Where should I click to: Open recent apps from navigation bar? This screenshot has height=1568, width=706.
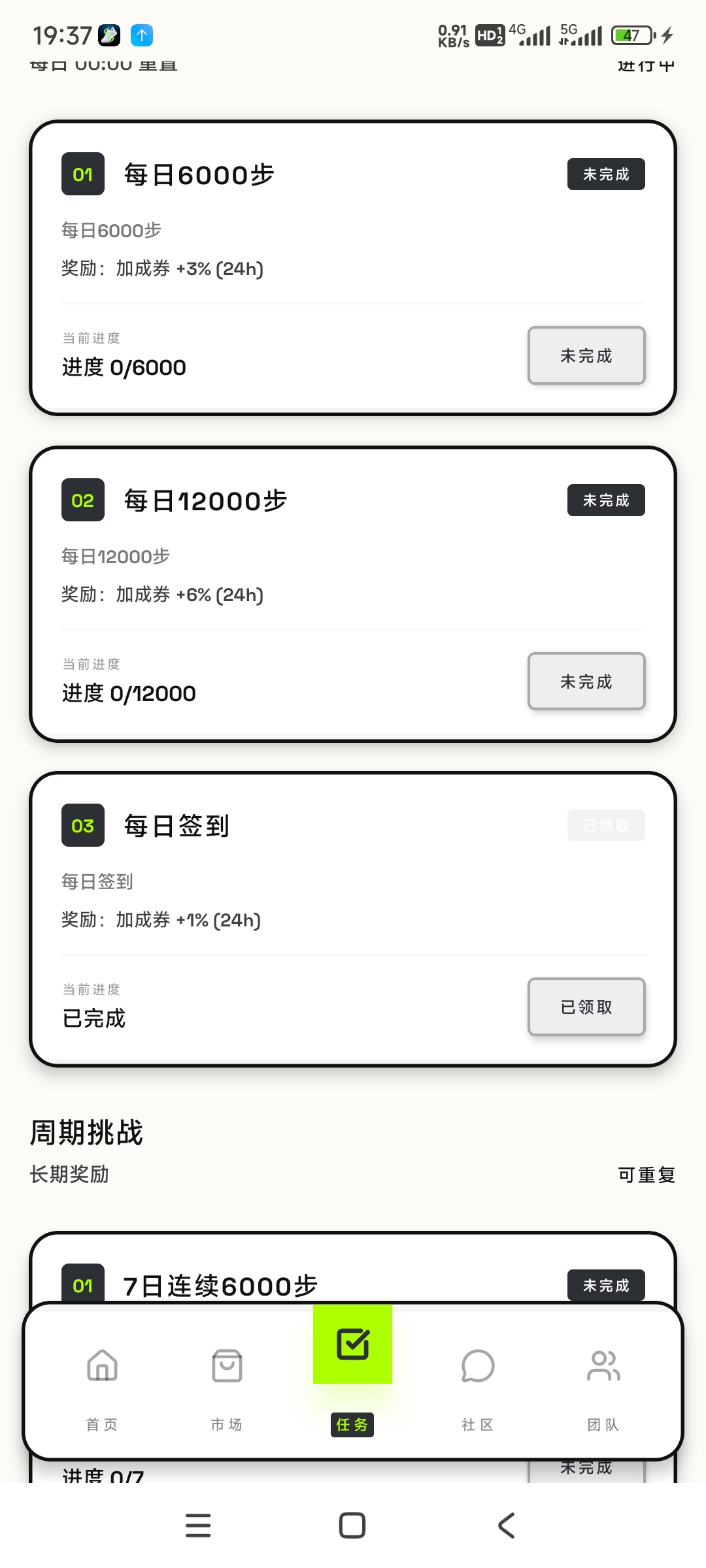tap(198, 1526)
